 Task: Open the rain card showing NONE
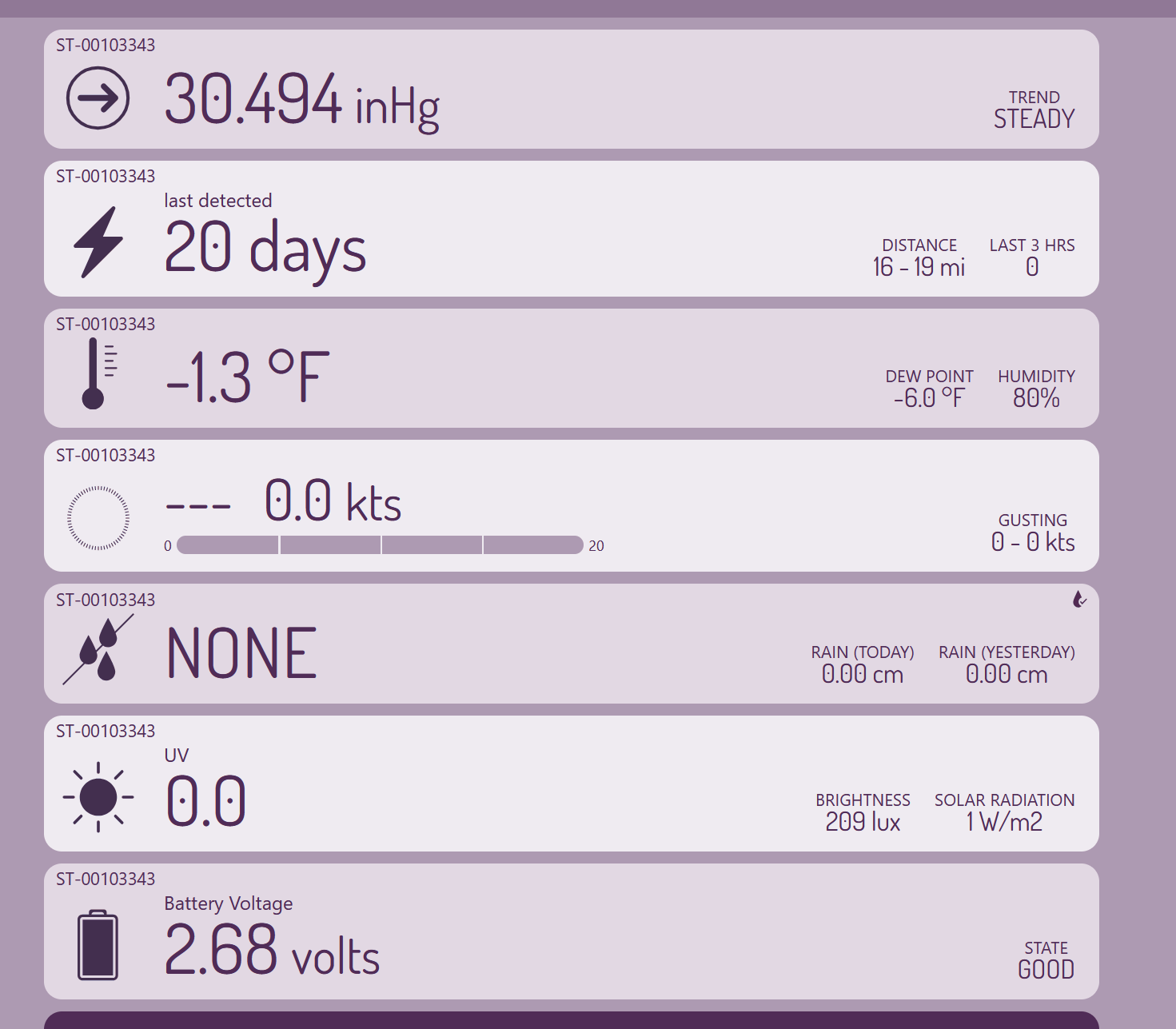(x=571, y=644)
